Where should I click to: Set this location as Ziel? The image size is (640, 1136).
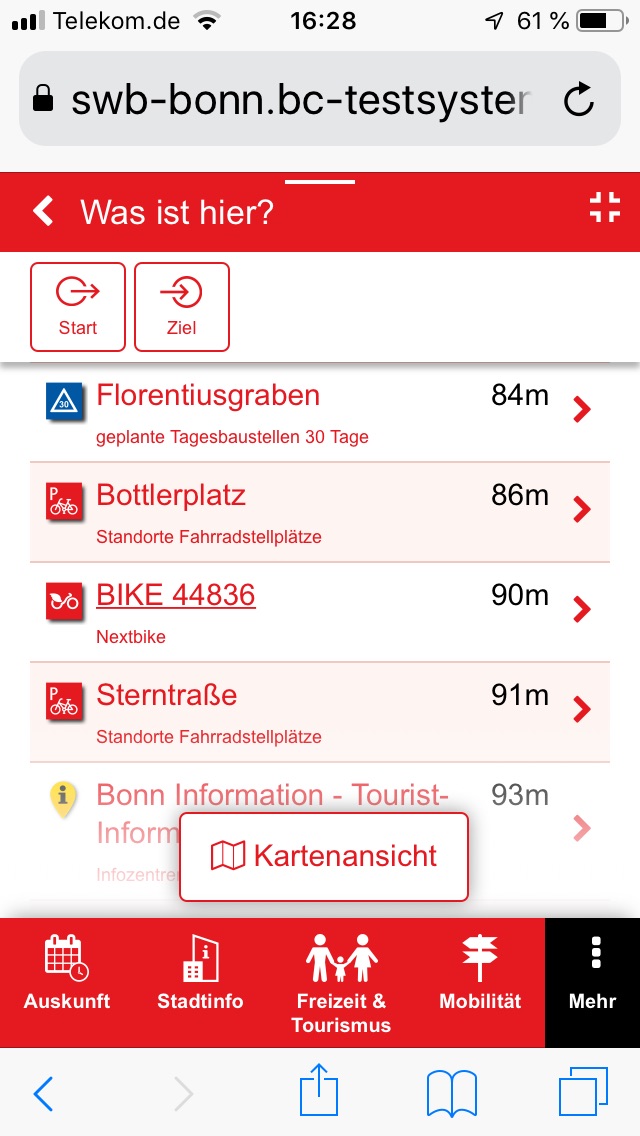182,307
